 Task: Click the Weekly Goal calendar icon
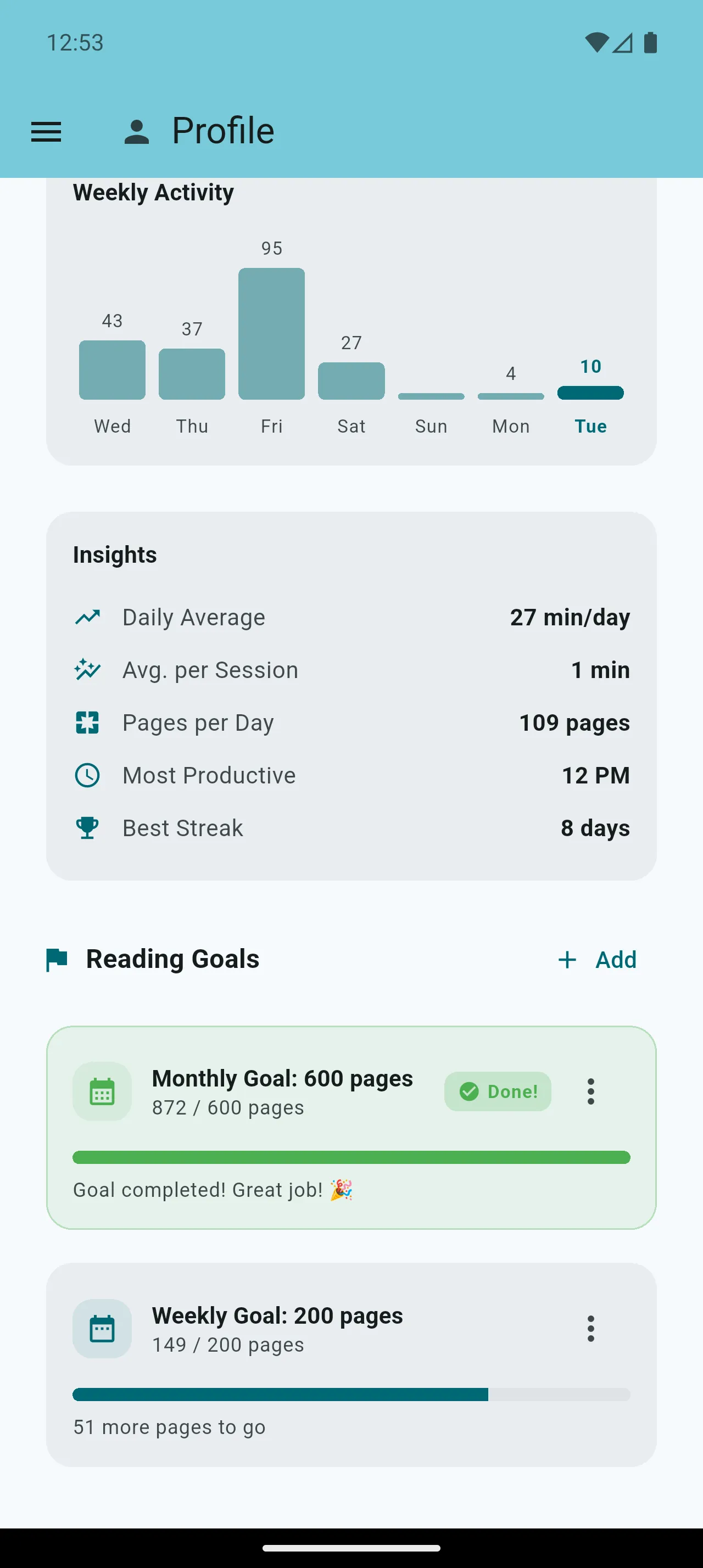101,1329
